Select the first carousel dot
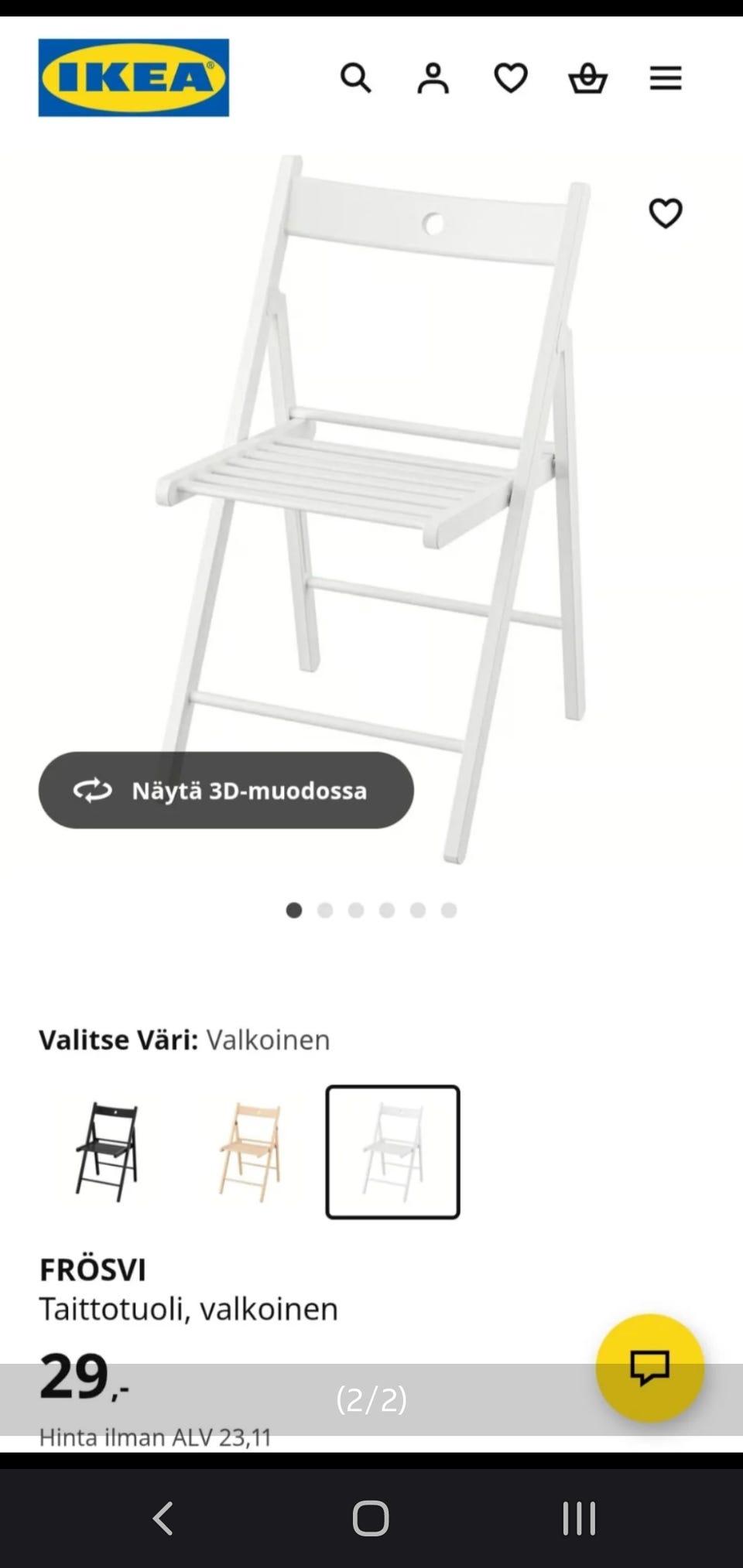Viewport: 743px width, 1568px height. point(294,910)
